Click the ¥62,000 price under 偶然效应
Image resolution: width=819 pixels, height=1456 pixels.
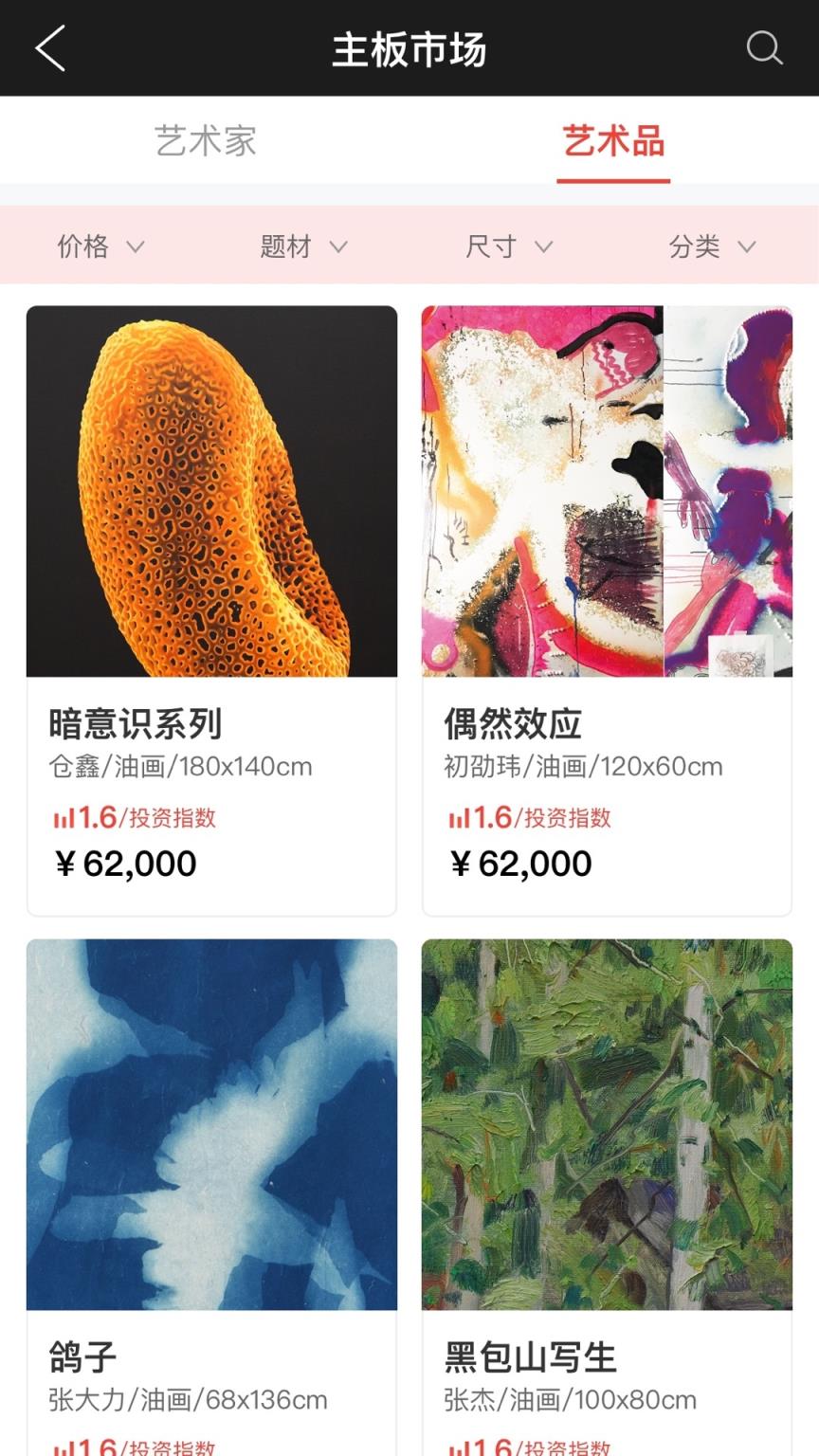point(520,863)
